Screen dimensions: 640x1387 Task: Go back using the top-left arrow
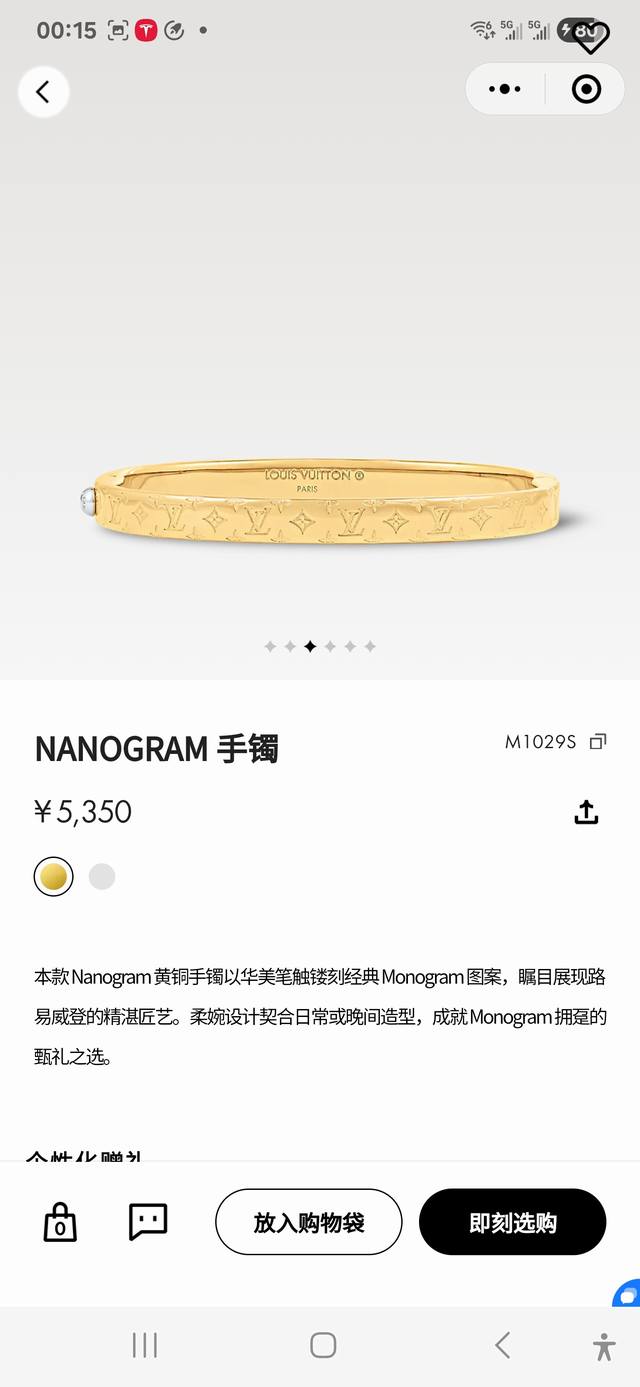[43, 92]
